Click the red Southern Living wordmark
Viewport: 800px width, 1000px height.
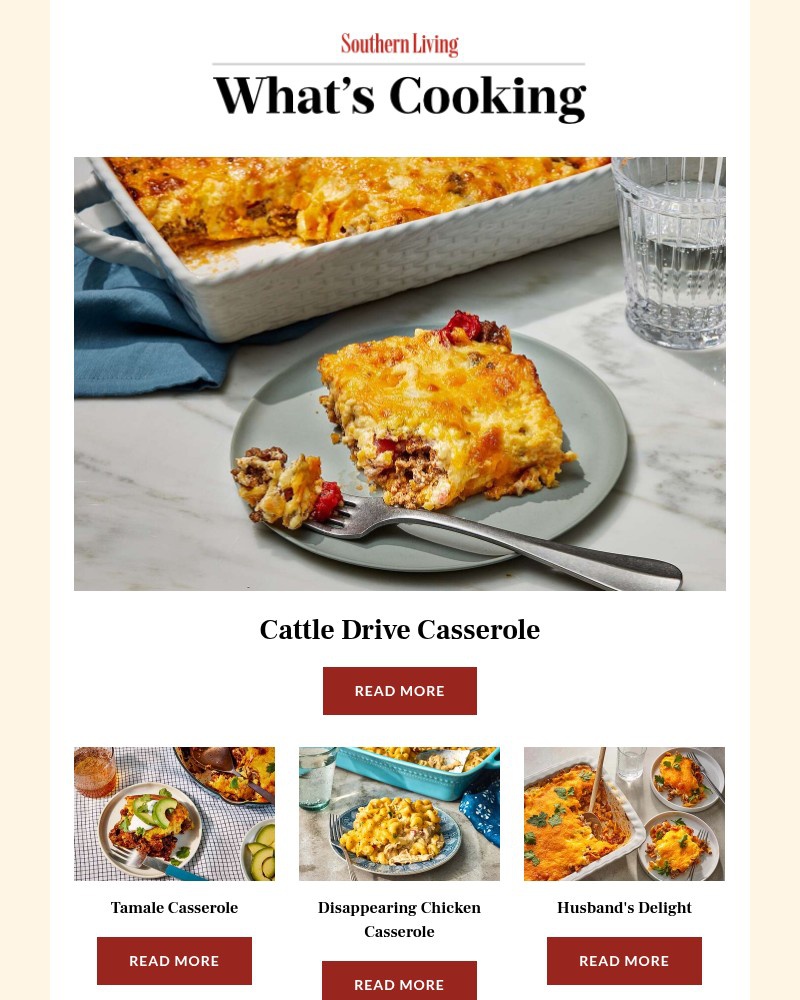[x=399, y=44]
